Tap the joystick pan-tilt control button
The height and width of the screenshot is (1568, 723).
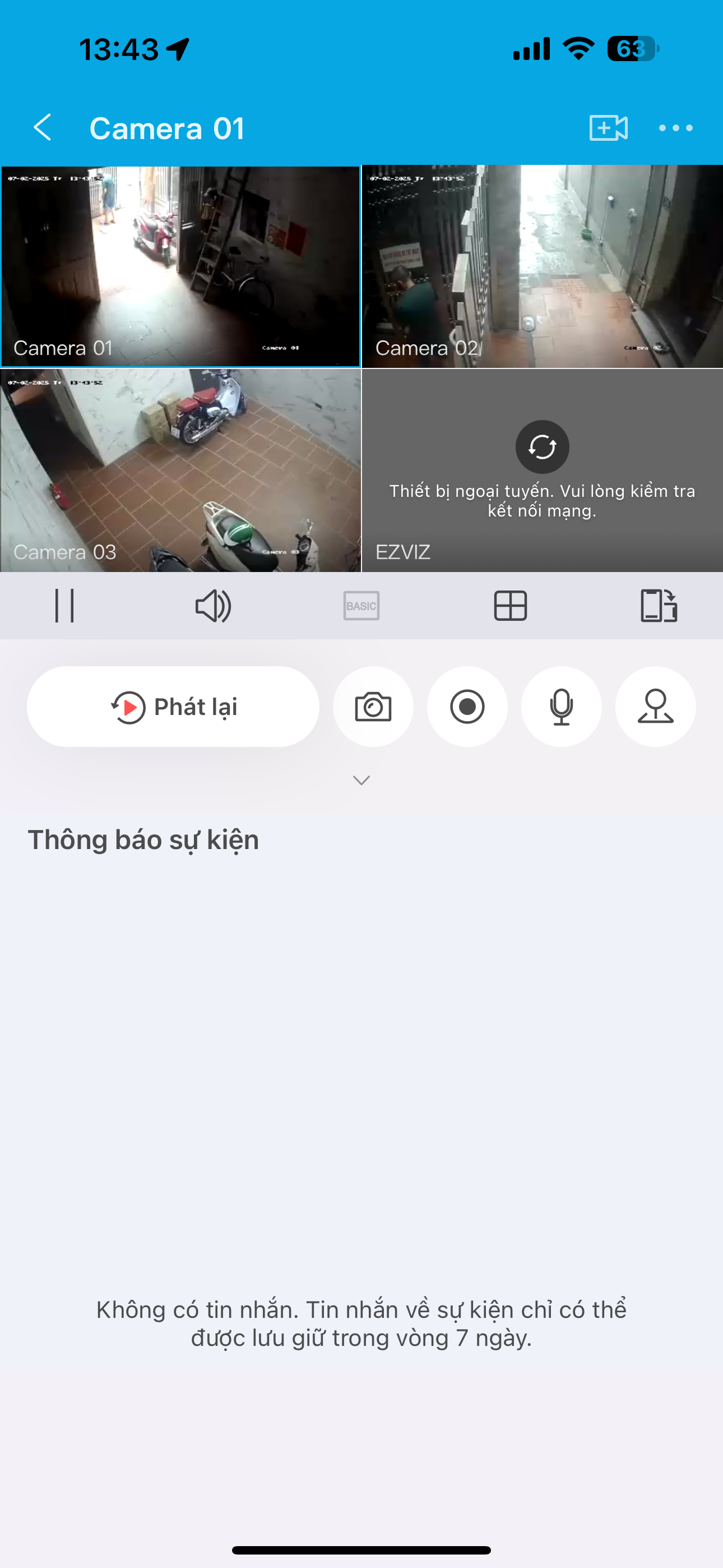pos(655,707)
